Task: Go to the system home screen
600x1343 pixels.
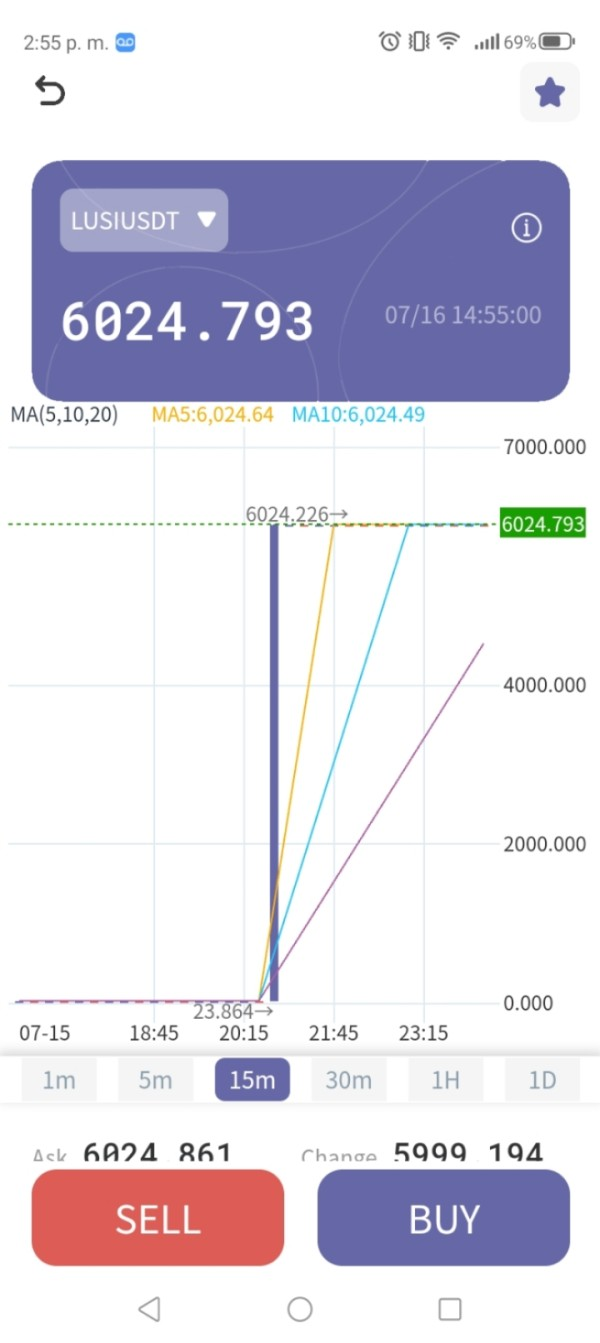Action: (300, 1309)
